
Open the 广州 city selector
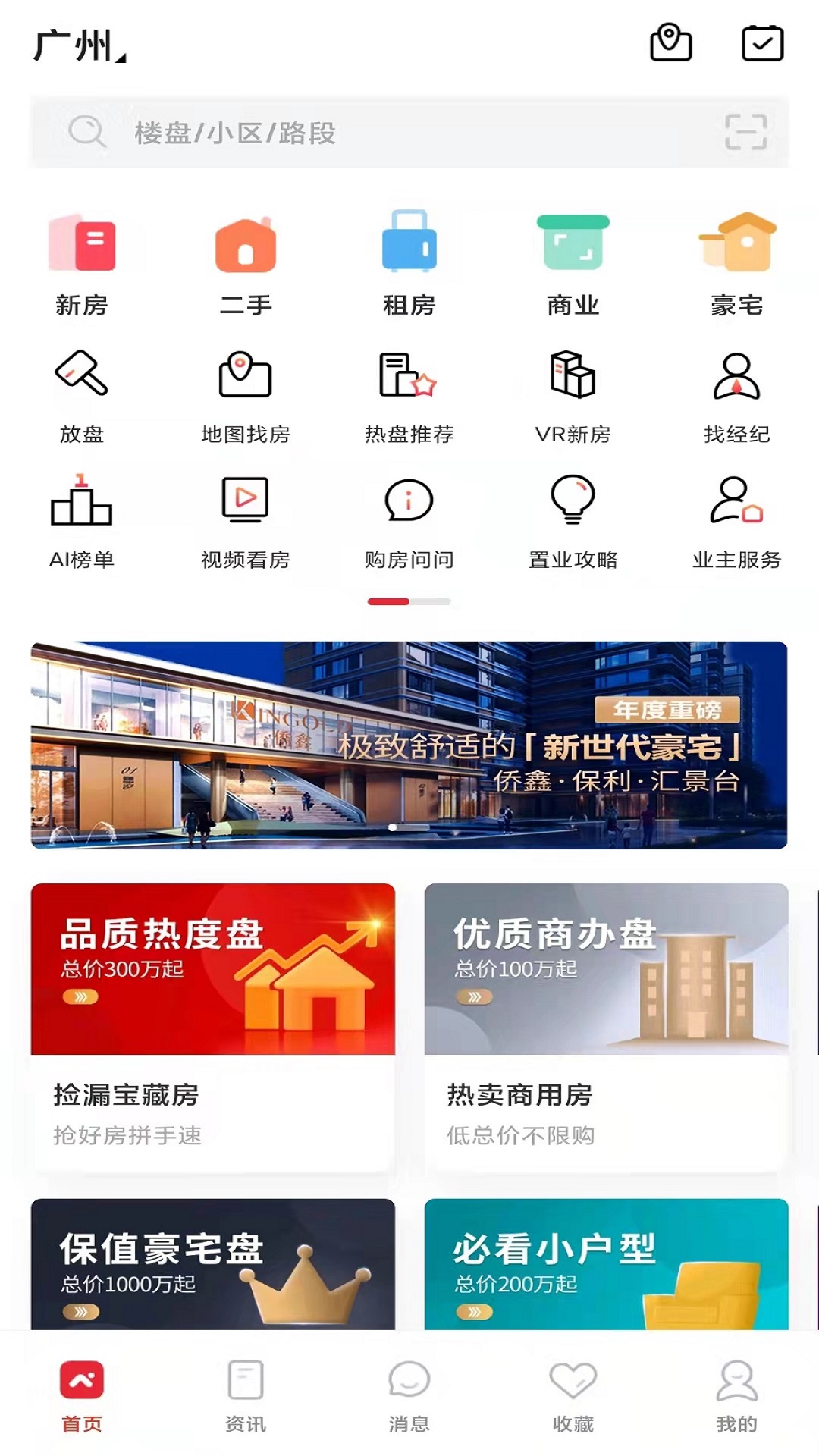tap(72, 45)
